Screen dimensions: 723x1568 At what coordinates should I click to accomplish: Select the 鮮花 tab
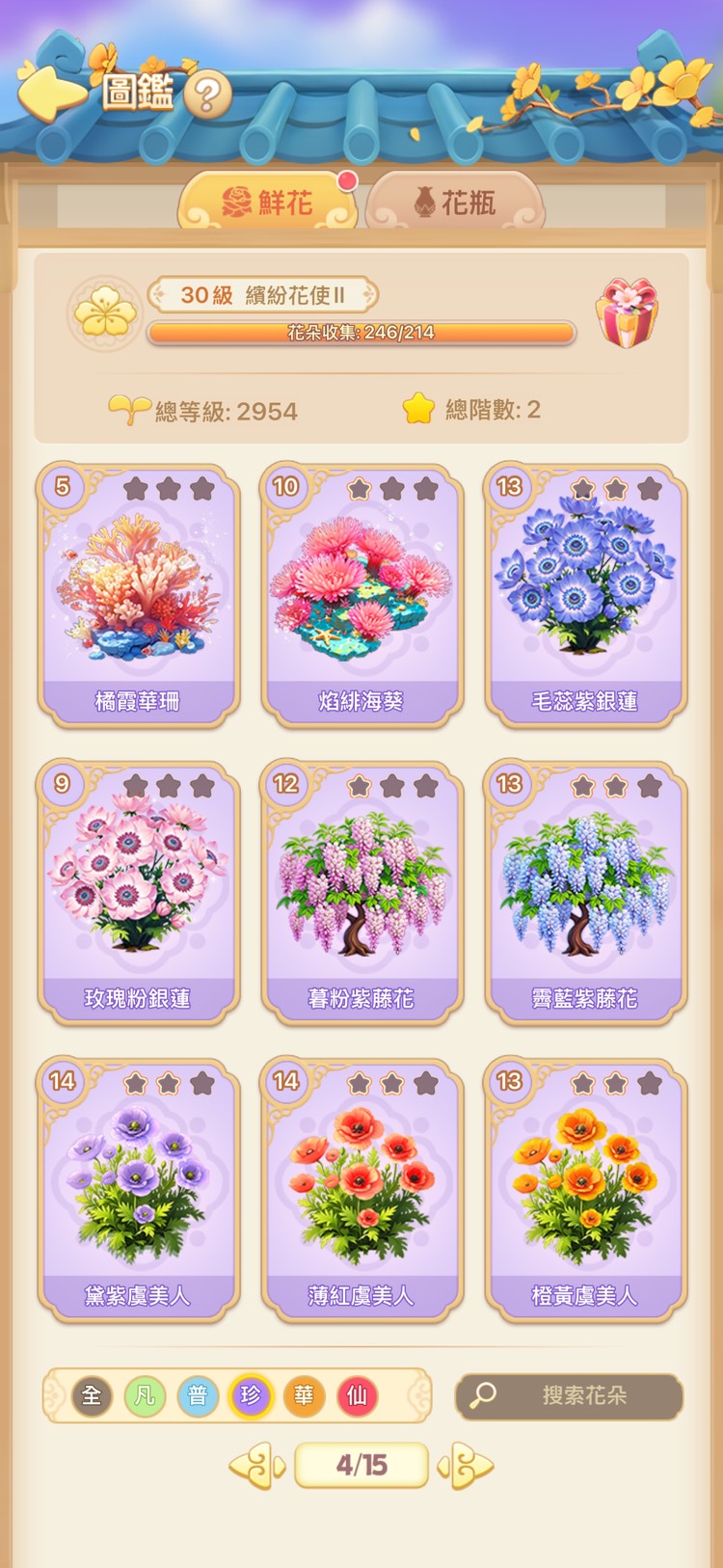click(x=268, y=203)
